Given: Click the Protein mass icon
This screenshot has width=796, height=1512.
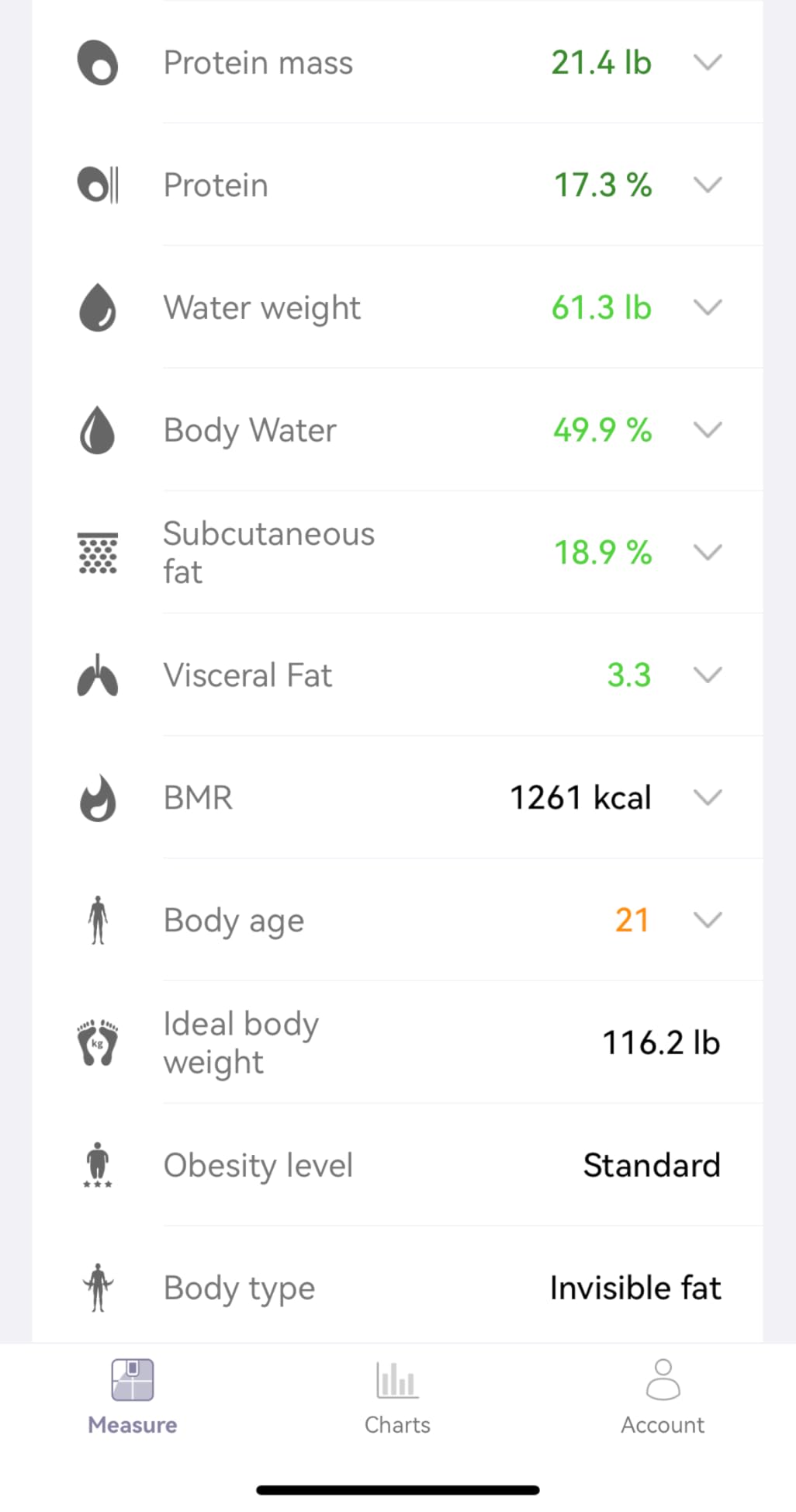Looking at the screenshot, I should [98, 64].
